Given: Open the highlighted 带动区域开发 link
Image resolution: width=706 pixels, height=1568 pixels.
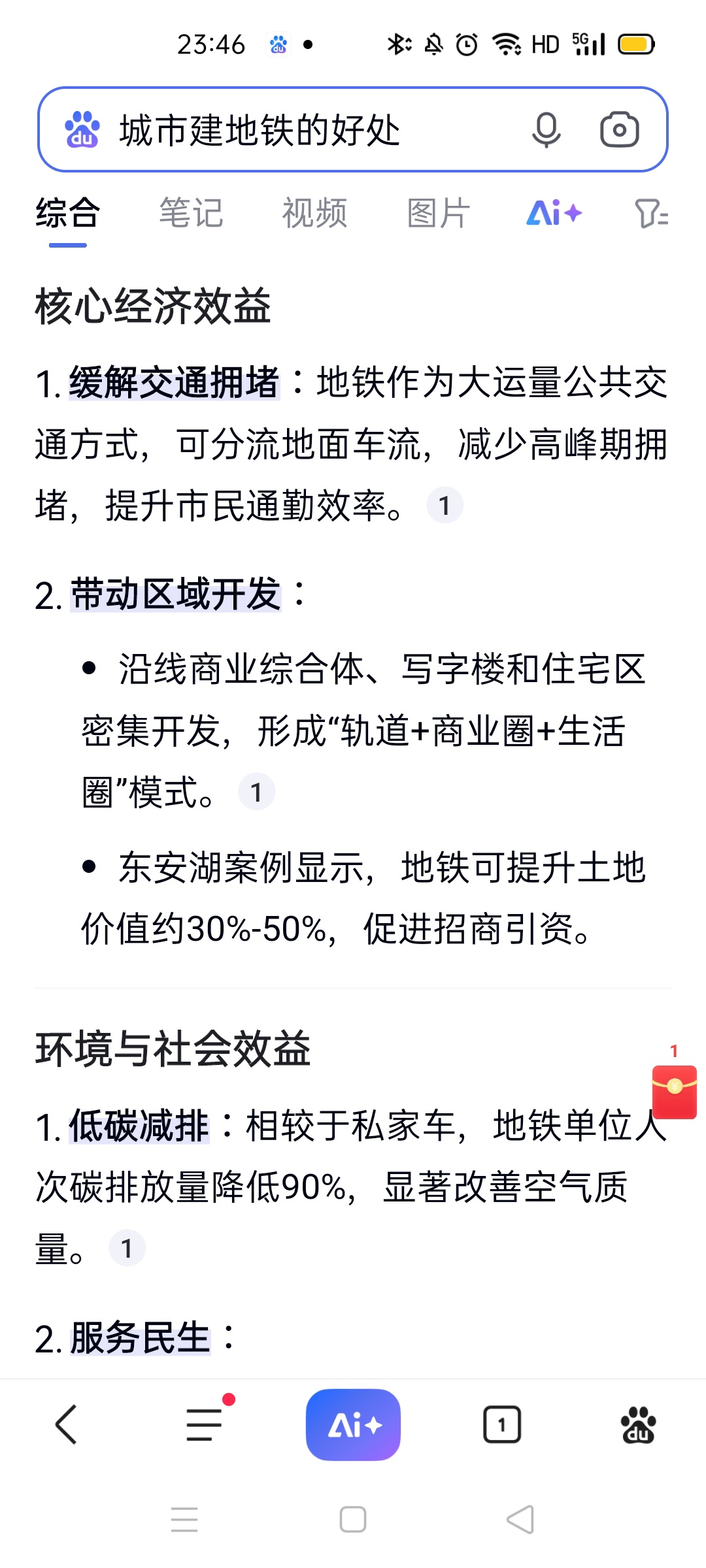Looking at the screenshot, I should point(175,594).
